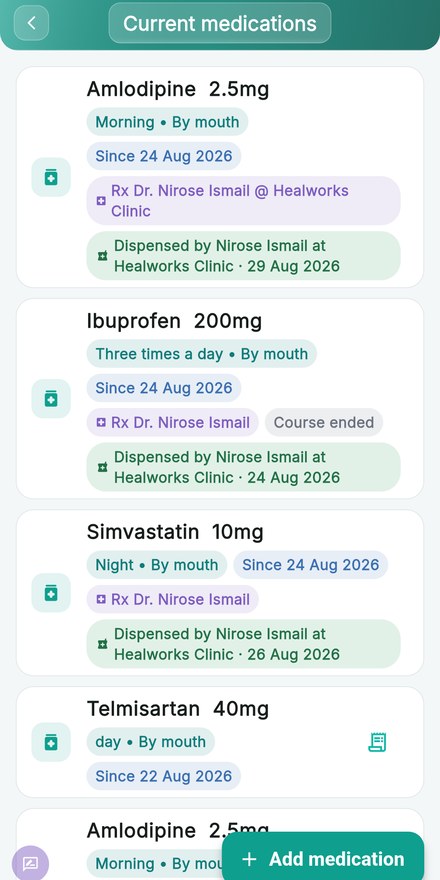440x880 pixels.
Task: Open the Telmisartan 40mg medication card
Action: [x=220, y=742]
